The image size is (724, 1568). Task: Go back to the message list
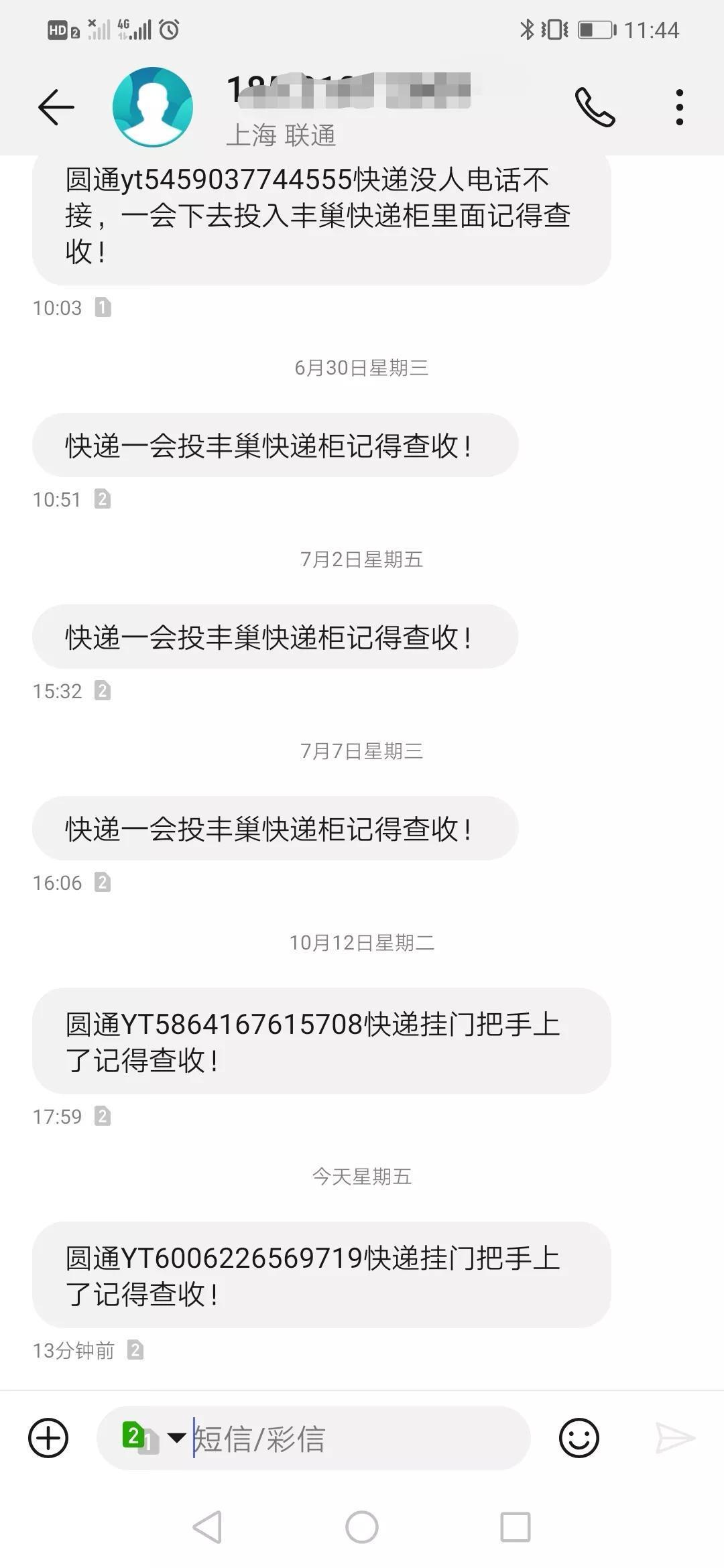coord(56,107)
